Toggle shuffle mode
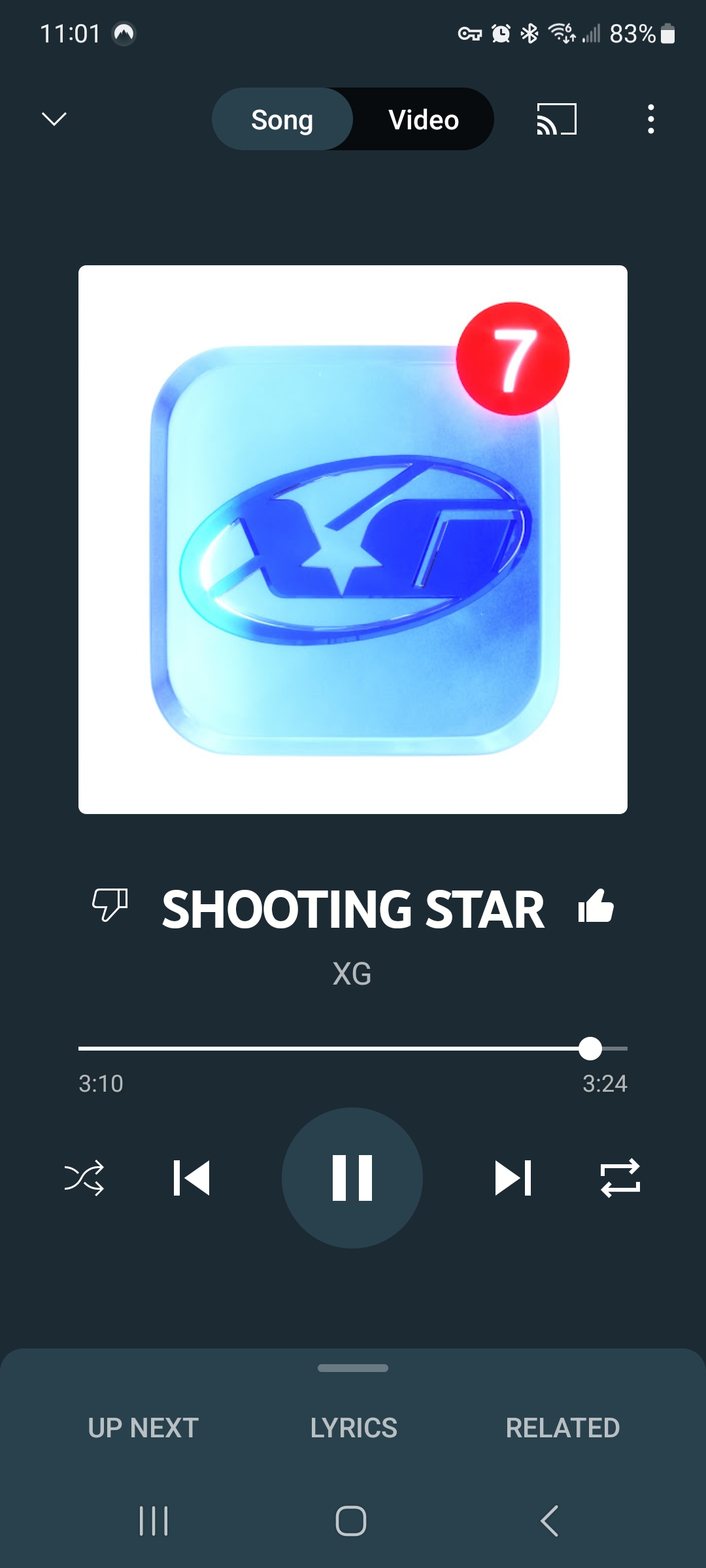Viewport: 706px width, 1568px height. pyautogui.click(x=84, y=1178)
